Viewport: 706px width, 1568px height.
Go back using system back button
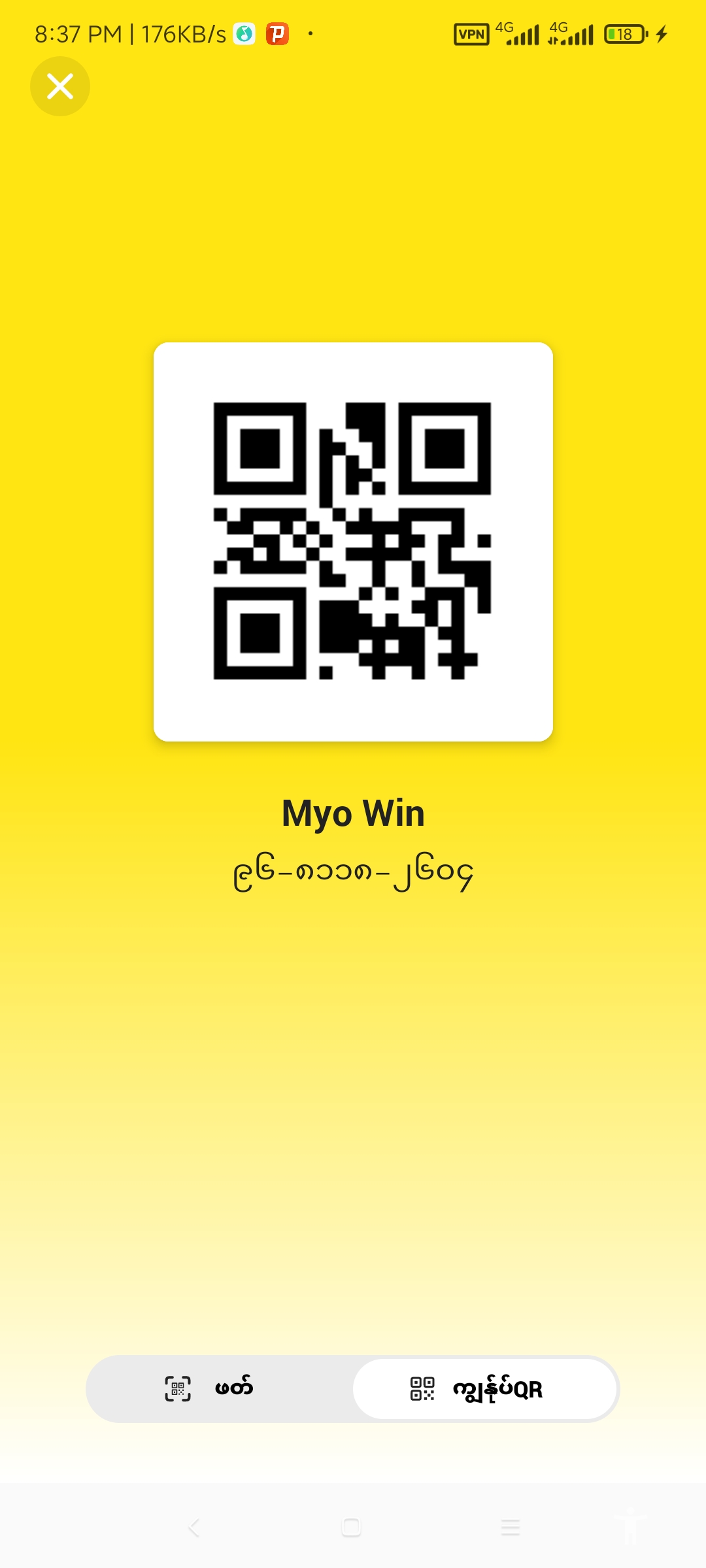click(194, 1527)
